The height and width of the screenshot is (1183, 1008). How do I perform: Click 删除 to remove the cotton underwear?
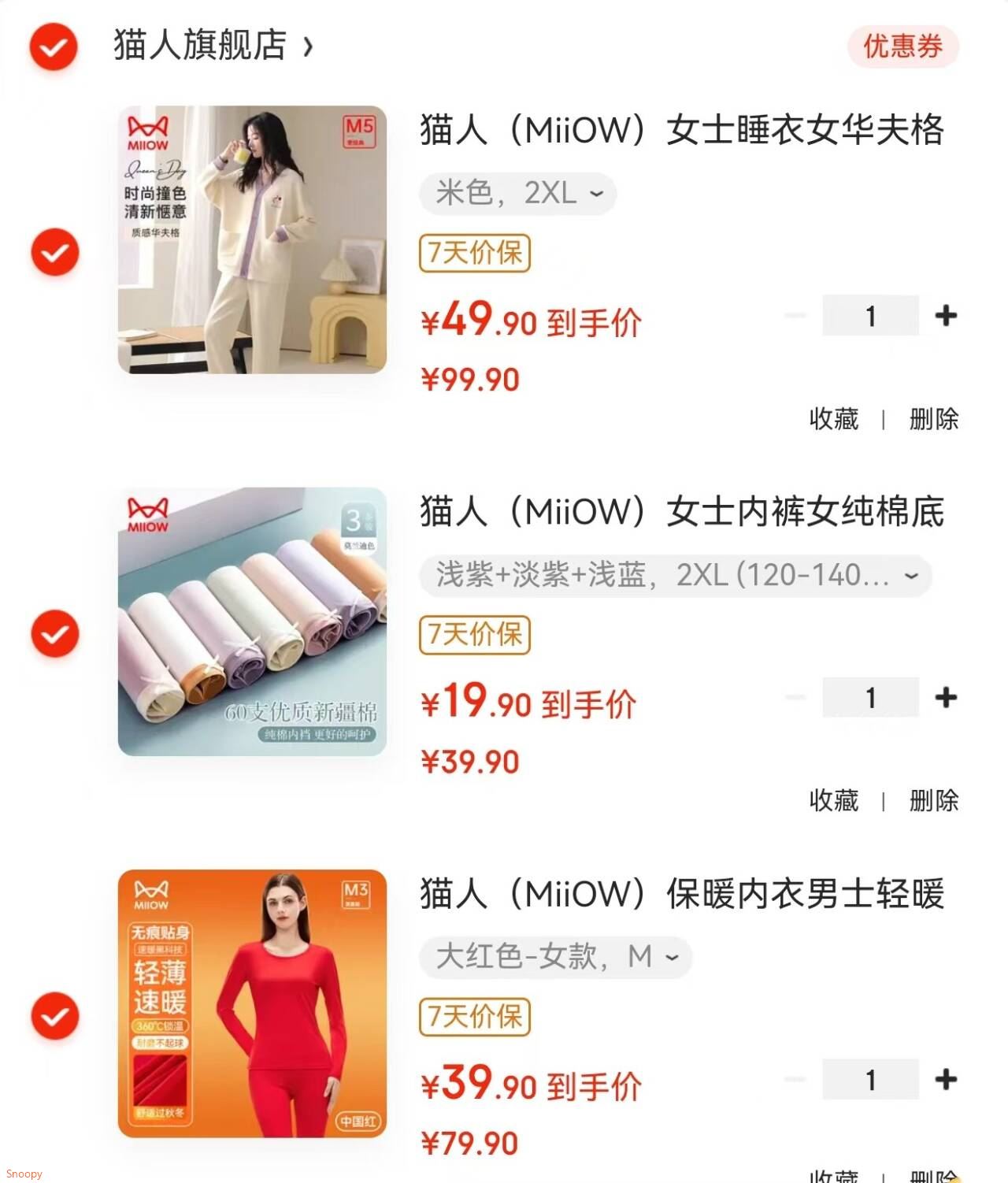tap(933, 801)
